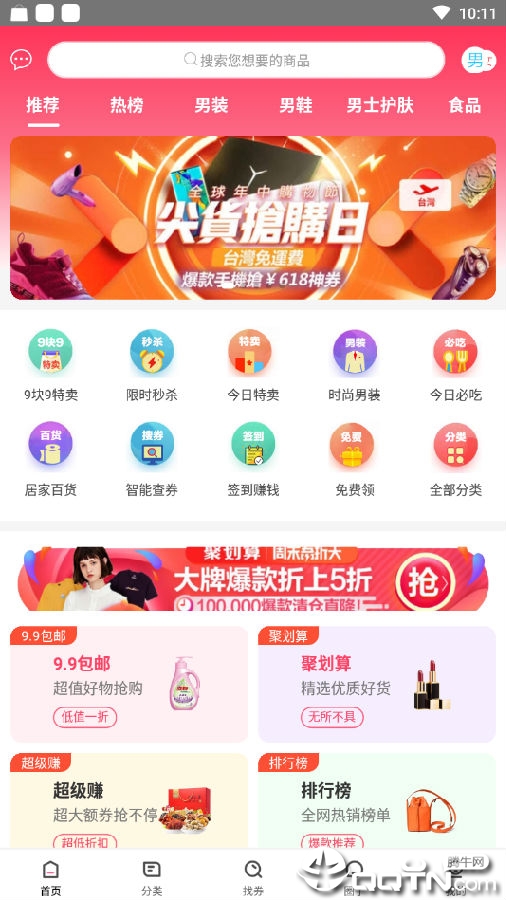Open the 聚划算 lipstick card
The image size is (506, 900).
point(377,684)
